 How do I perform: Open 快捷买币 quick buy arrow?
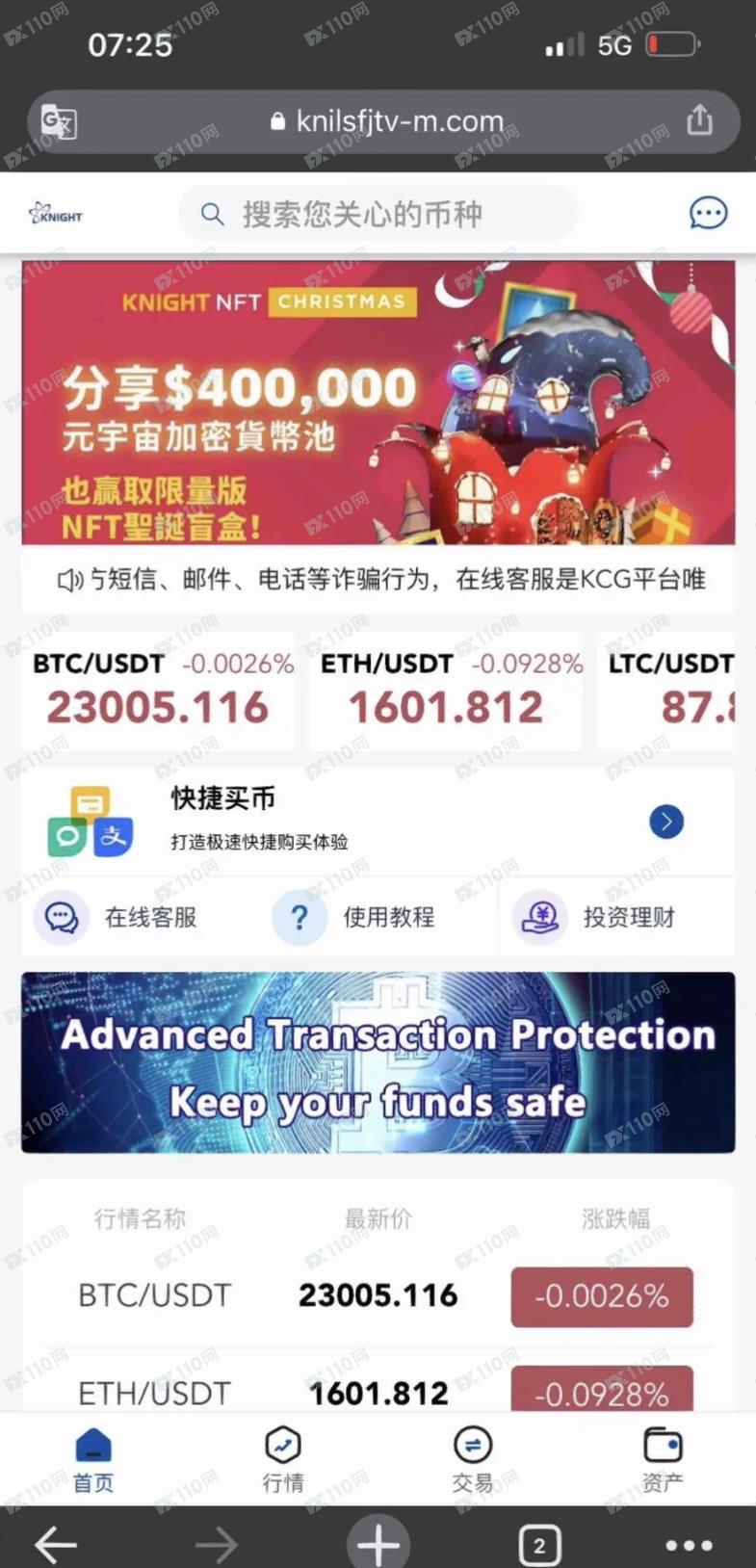click(x=665, y=822)
